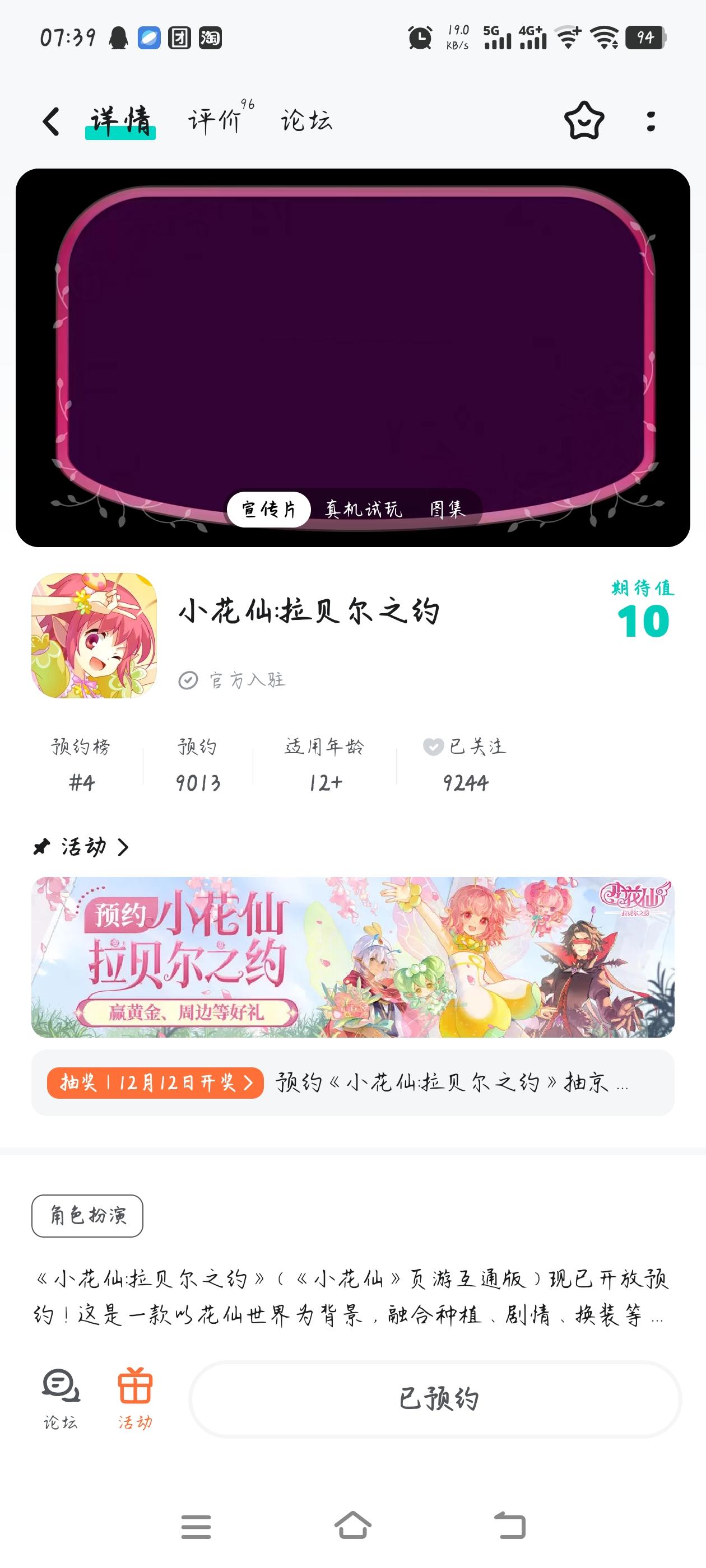Tap the star icon to favorite the game
The image size is (706, 1568).
(x=584, y=121)
